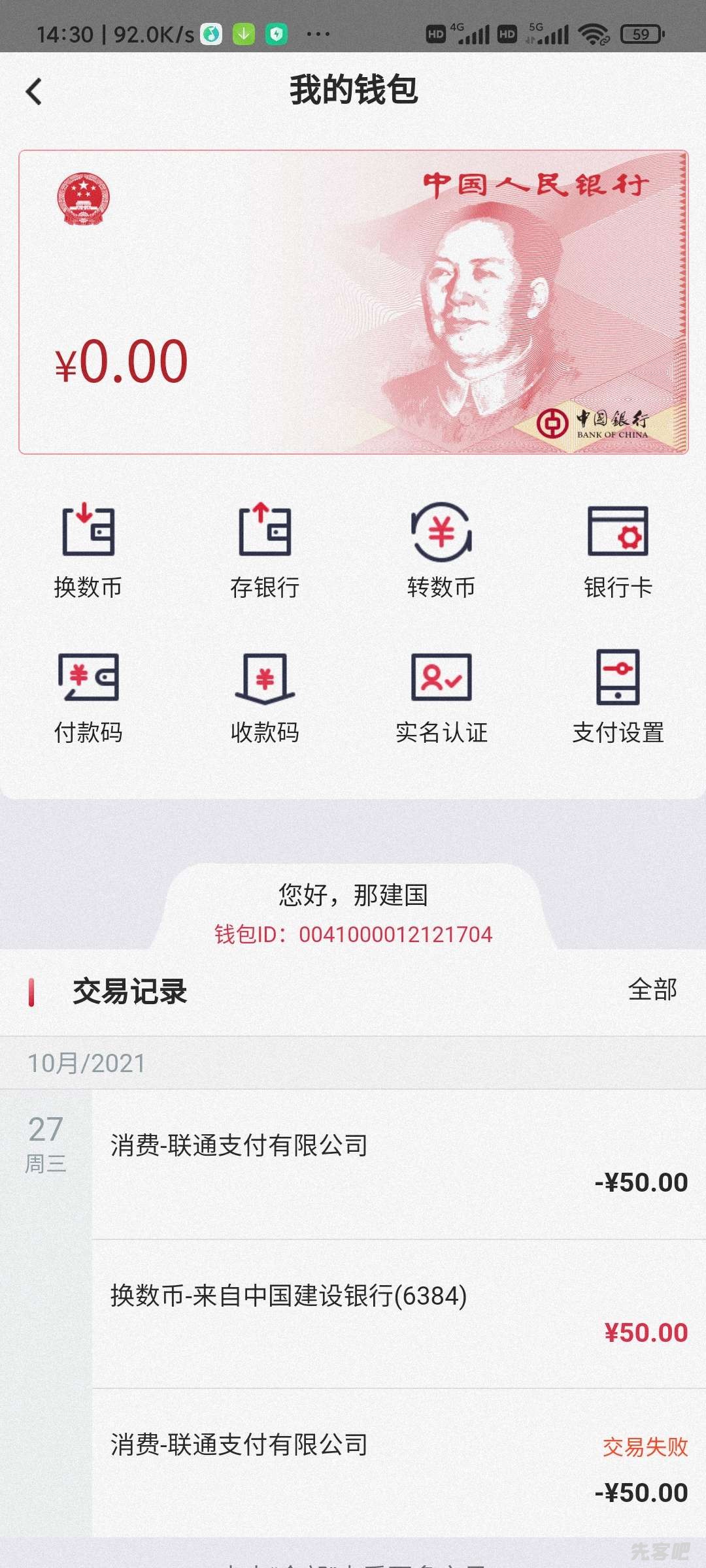Go back from 我的钱包 page
706x1568 pixels.
point(34,91)
